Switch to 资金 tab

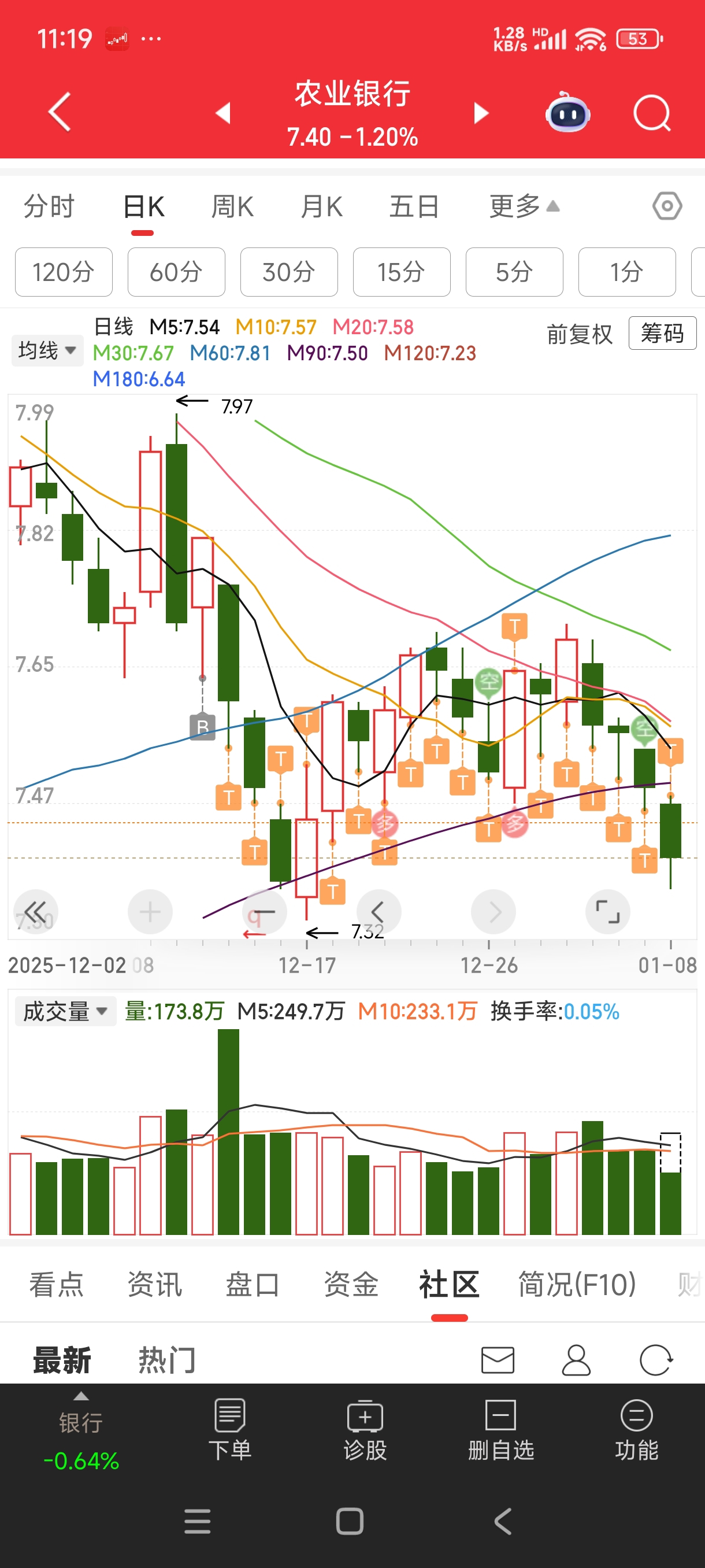tap(351, 1284)
